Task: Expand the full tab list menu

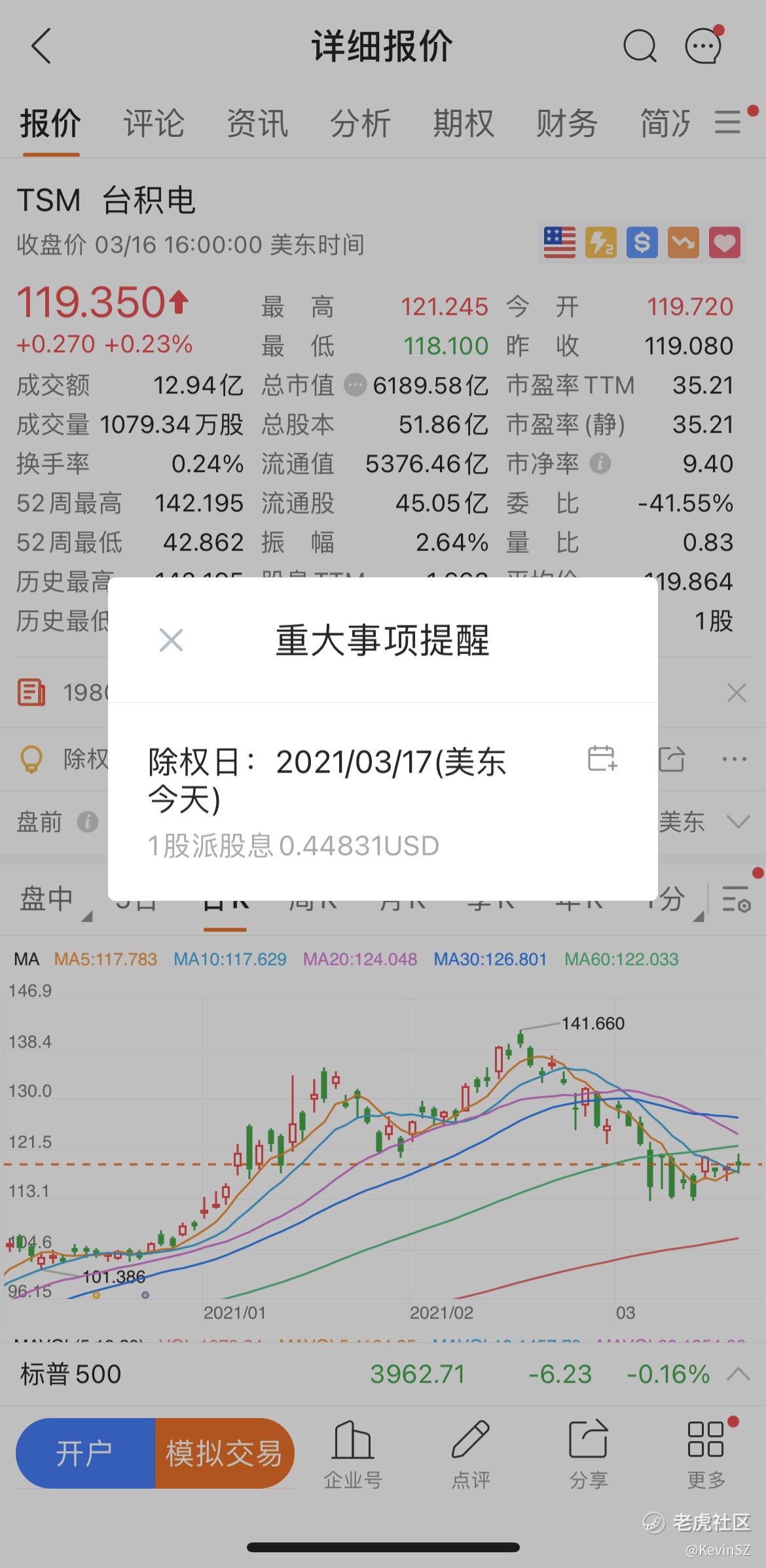Action: [727, 122]
